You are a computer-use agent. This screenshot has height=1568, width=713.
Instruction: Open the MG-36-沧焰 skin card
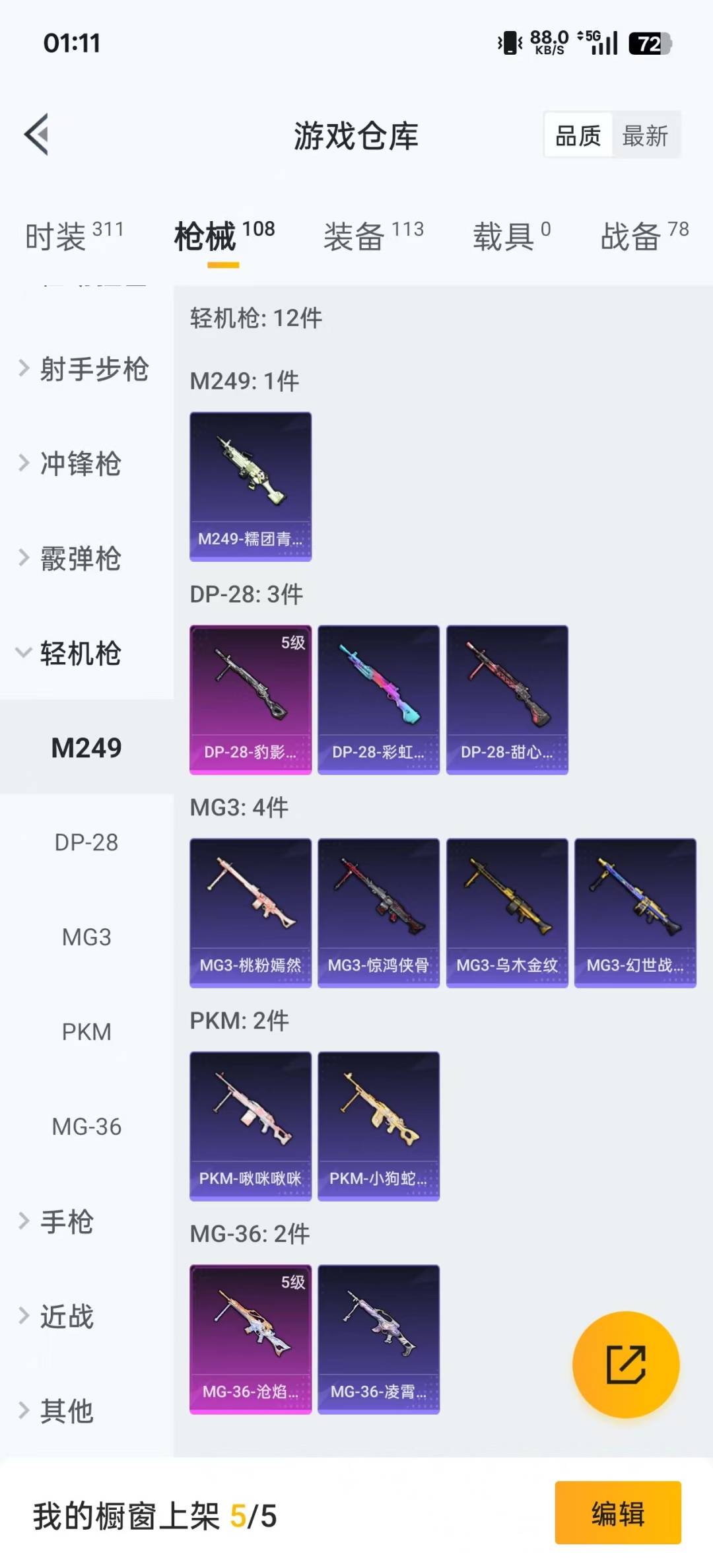[x=250, y=1340]
